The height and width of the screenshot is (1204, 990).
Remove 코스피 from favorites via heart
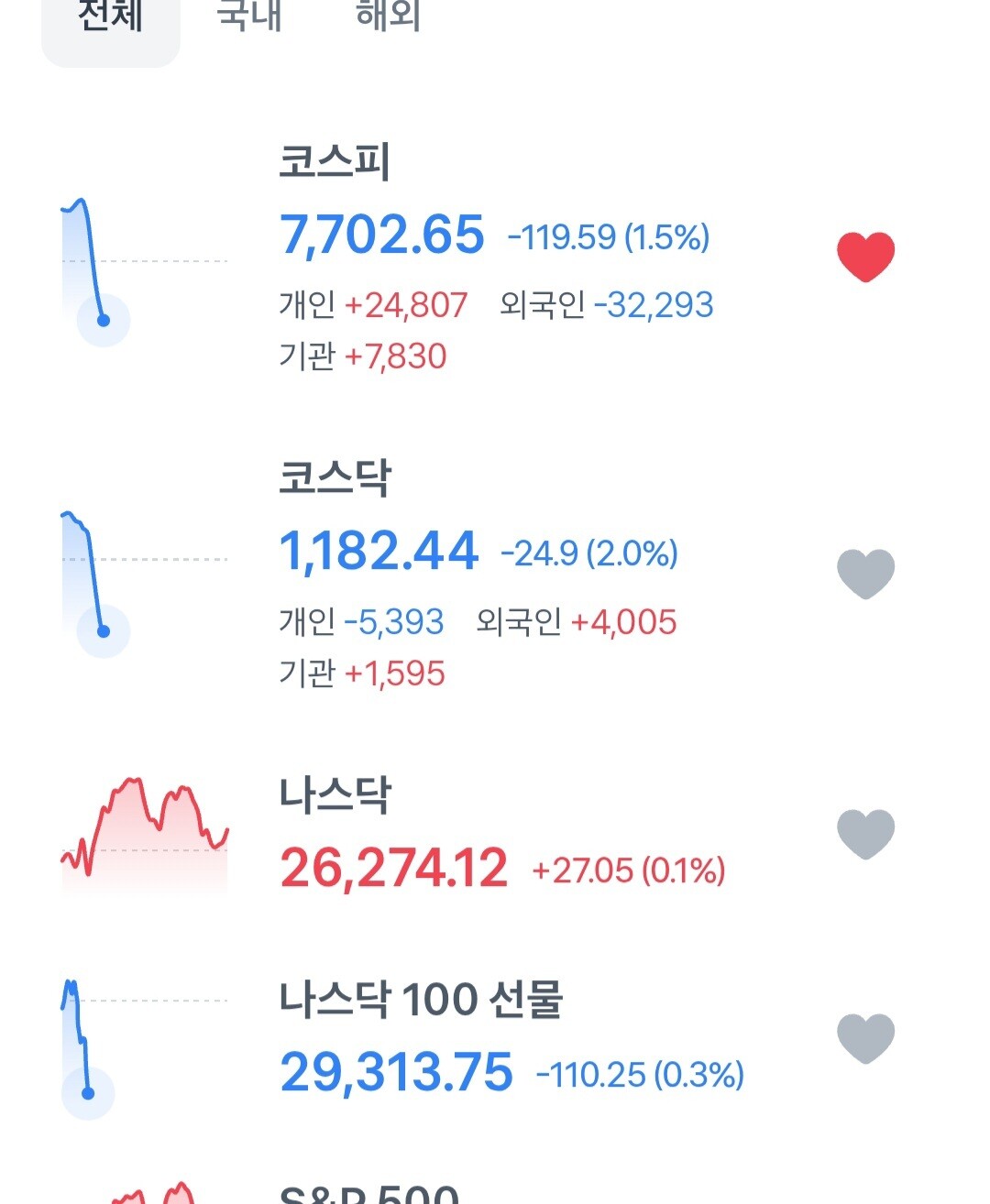[865, 257]
